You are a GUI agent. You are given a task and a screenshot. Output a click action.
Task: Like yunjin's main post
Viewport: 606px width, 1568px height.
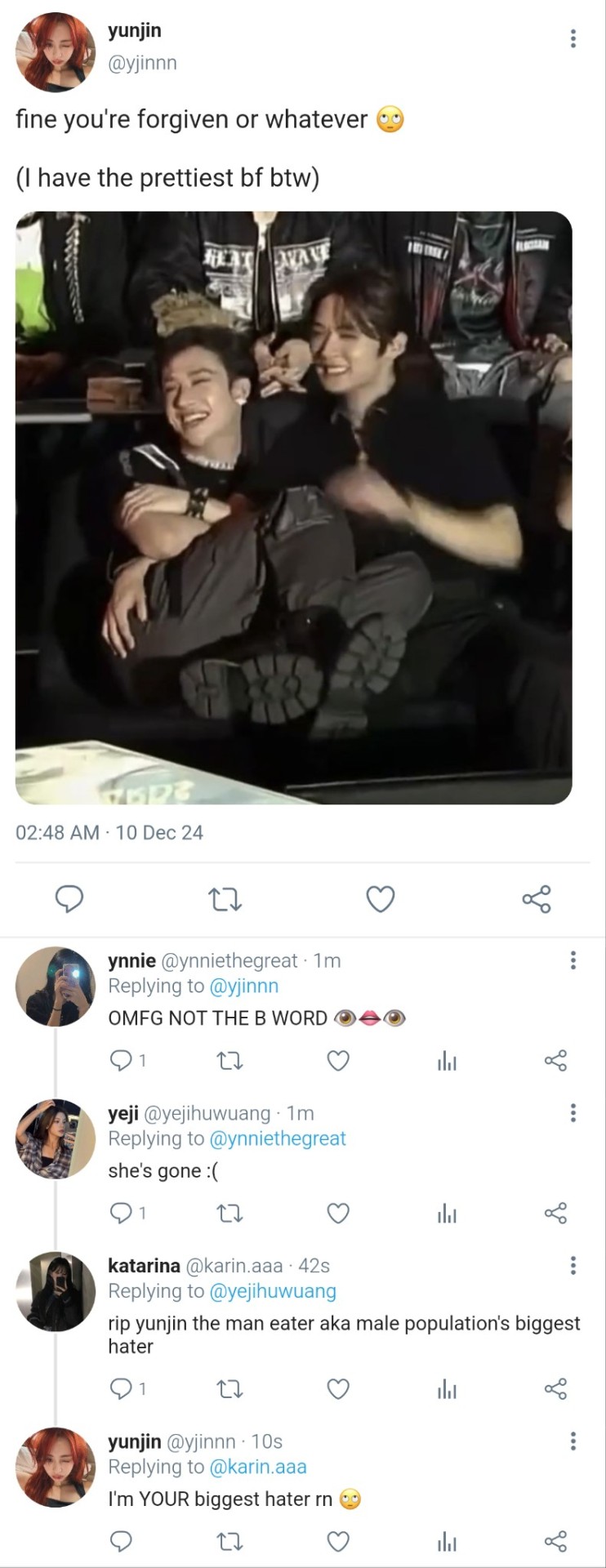click(380, 899)
